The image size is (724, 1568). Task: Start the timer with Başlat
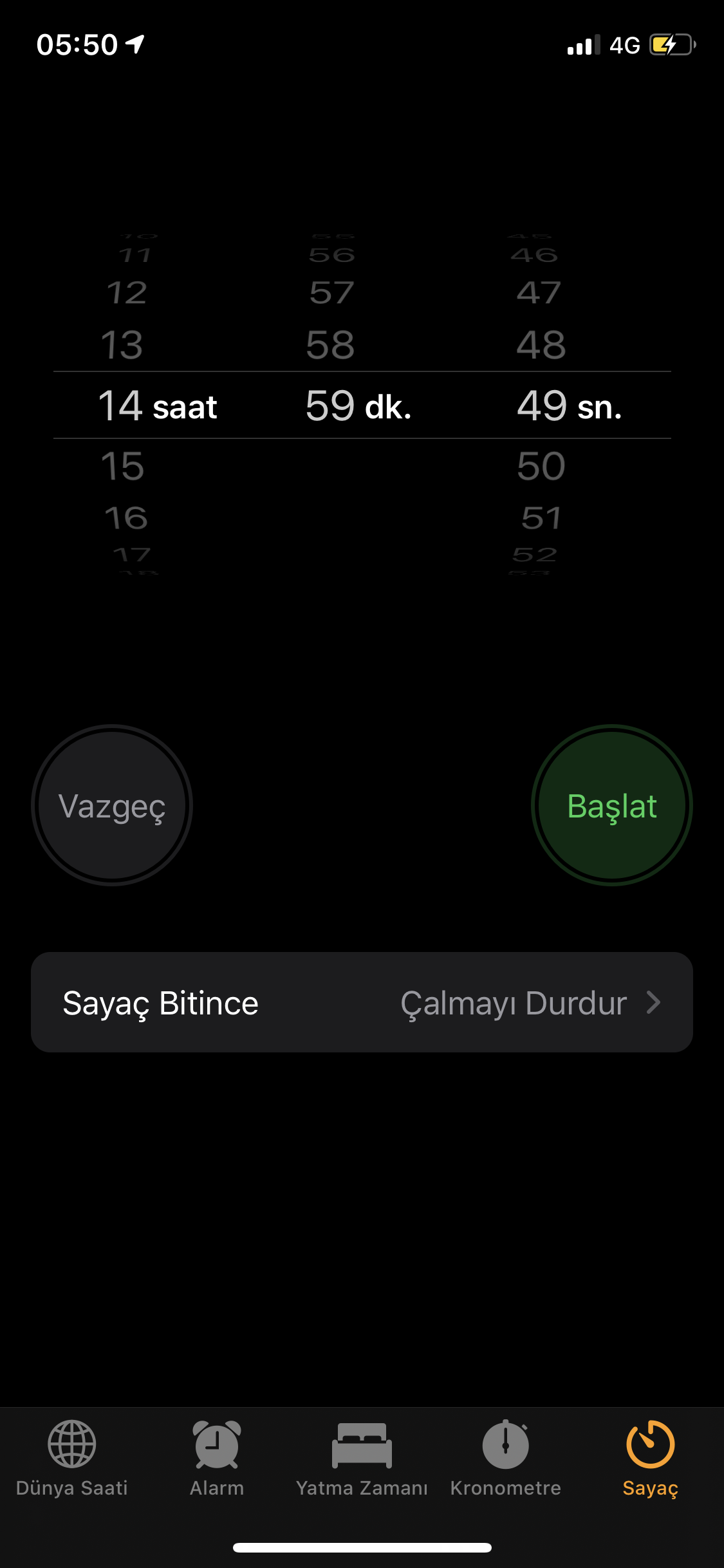[x=611, y=805]
